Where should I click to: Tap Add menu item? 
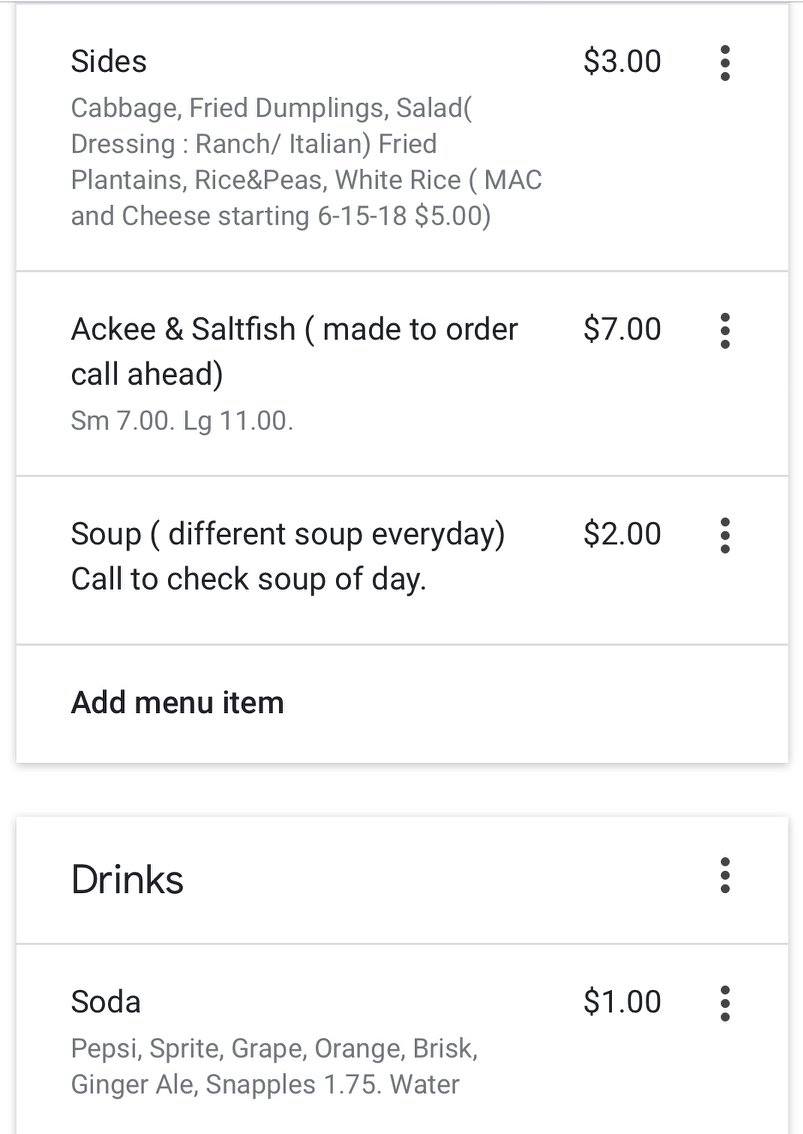(x=178, y=702)
